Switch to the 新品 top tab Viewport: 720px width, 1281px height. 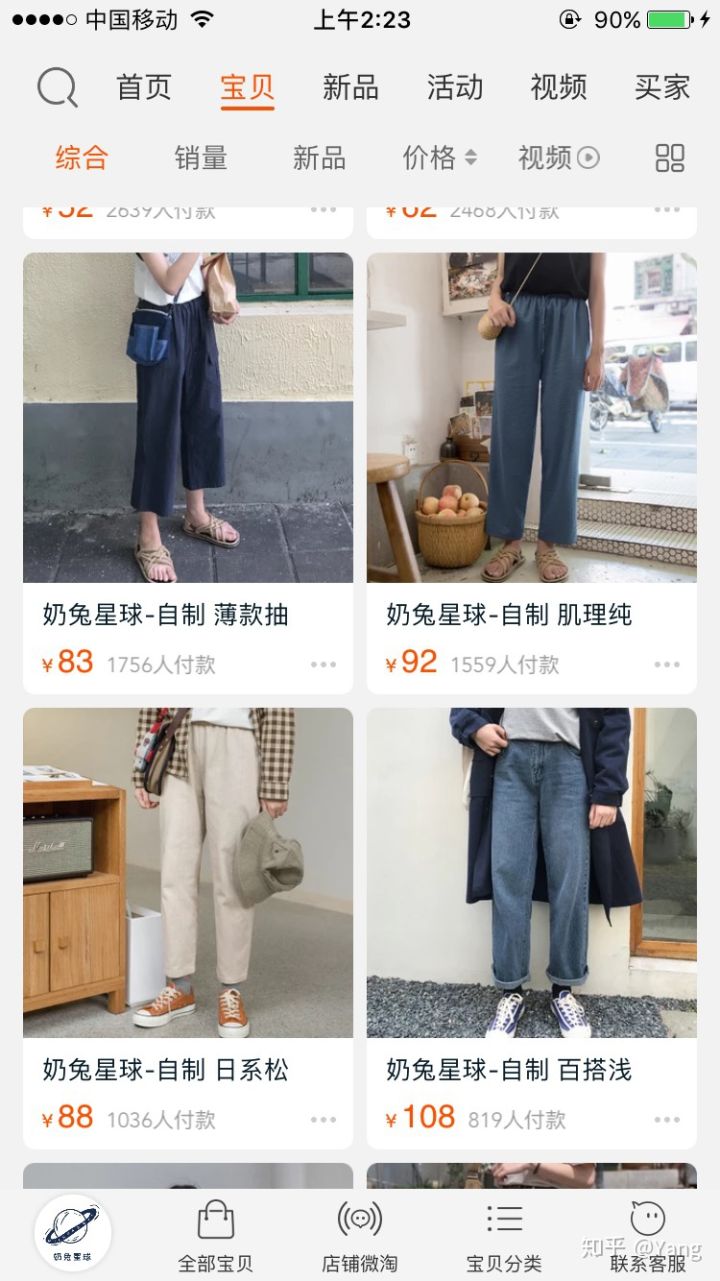coord(350,88)
